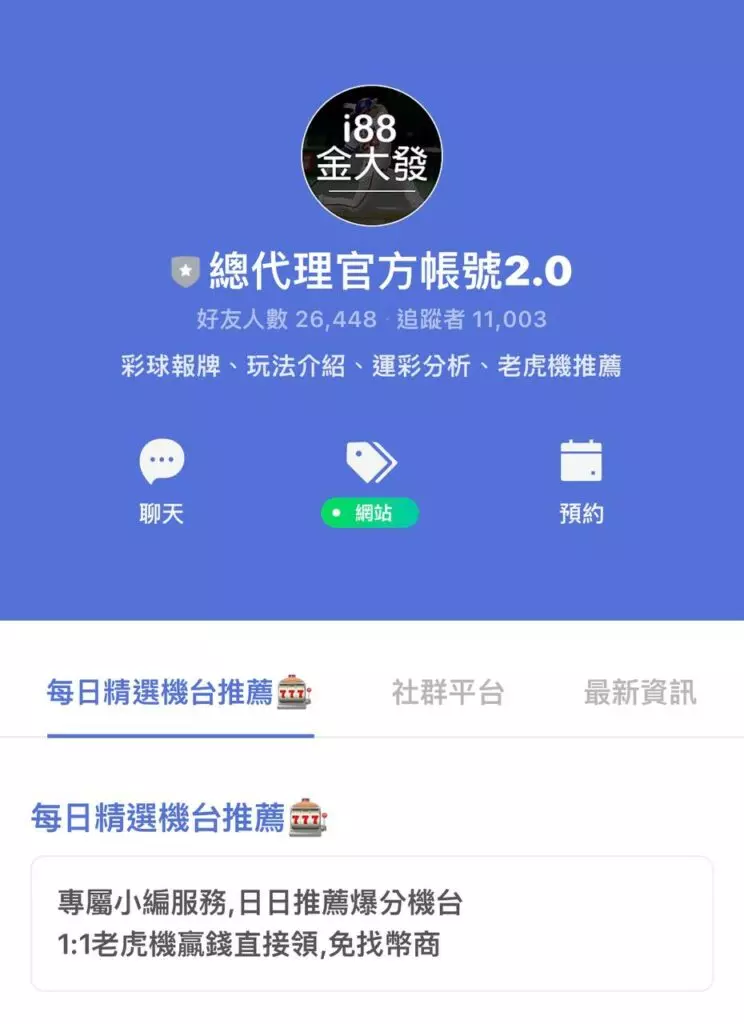Open the 聊天 chat button

(x=162, y=480)
